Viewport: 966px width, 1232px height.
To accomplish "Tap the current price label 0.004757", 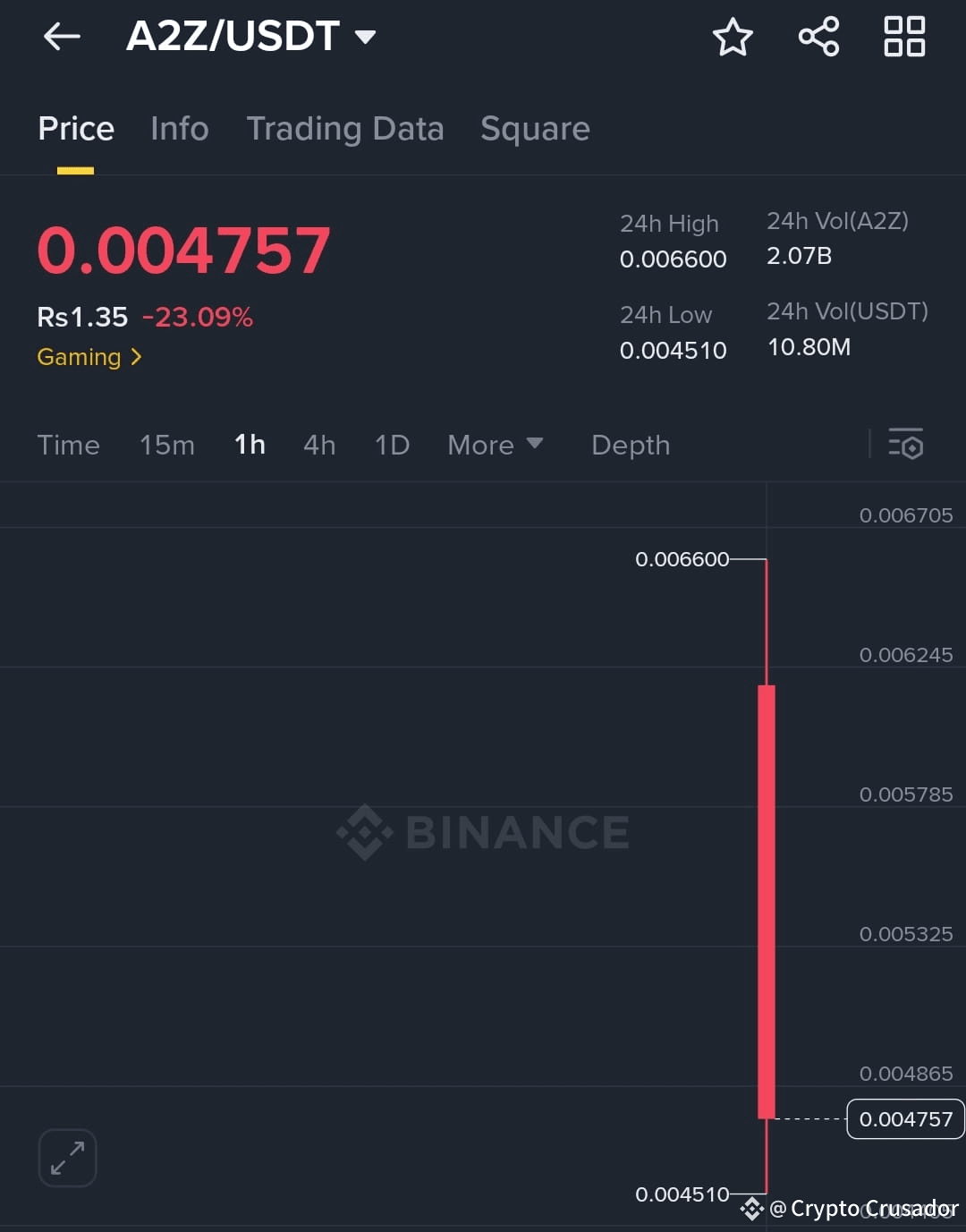I will 904,1119.
